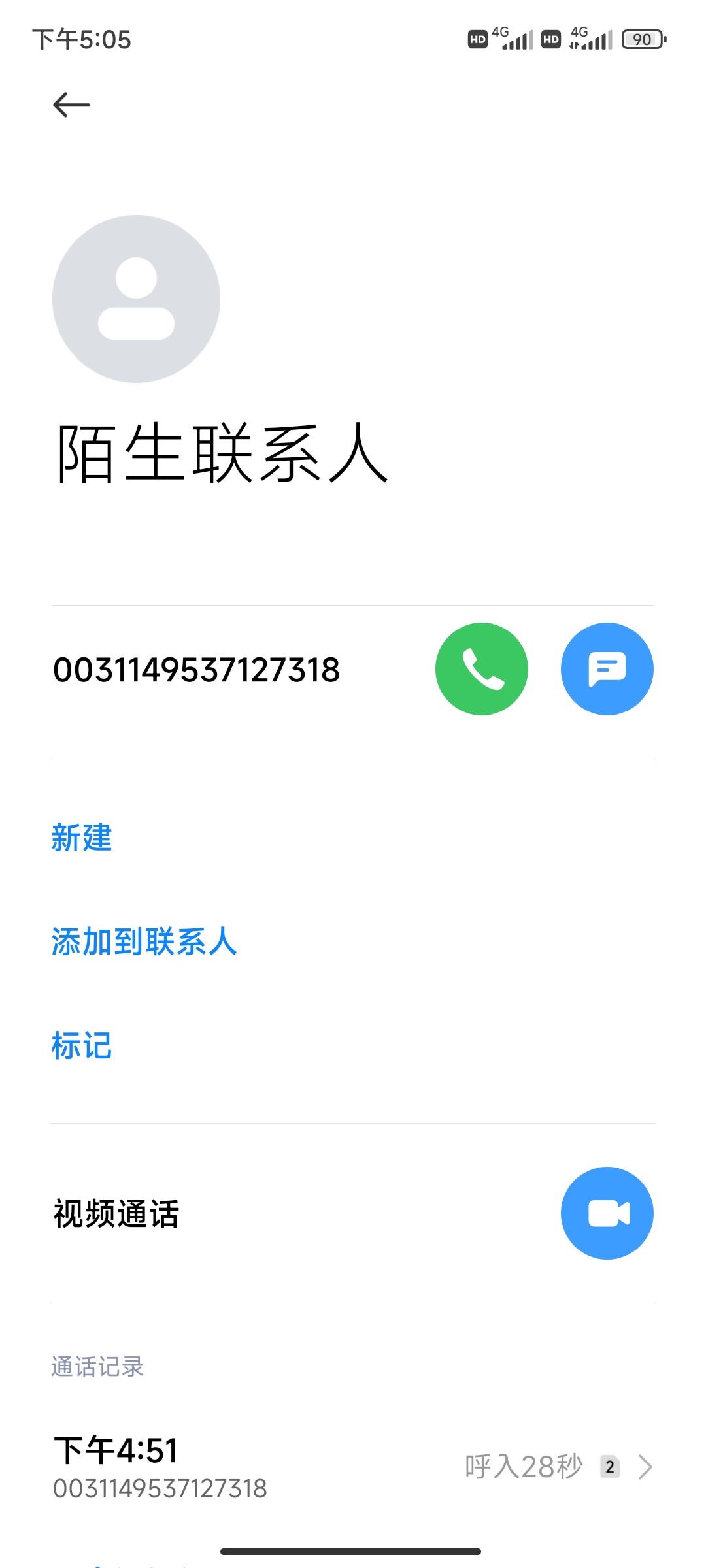Go back using the top-left arrow

pyautogui.click(x=71, y=105)
